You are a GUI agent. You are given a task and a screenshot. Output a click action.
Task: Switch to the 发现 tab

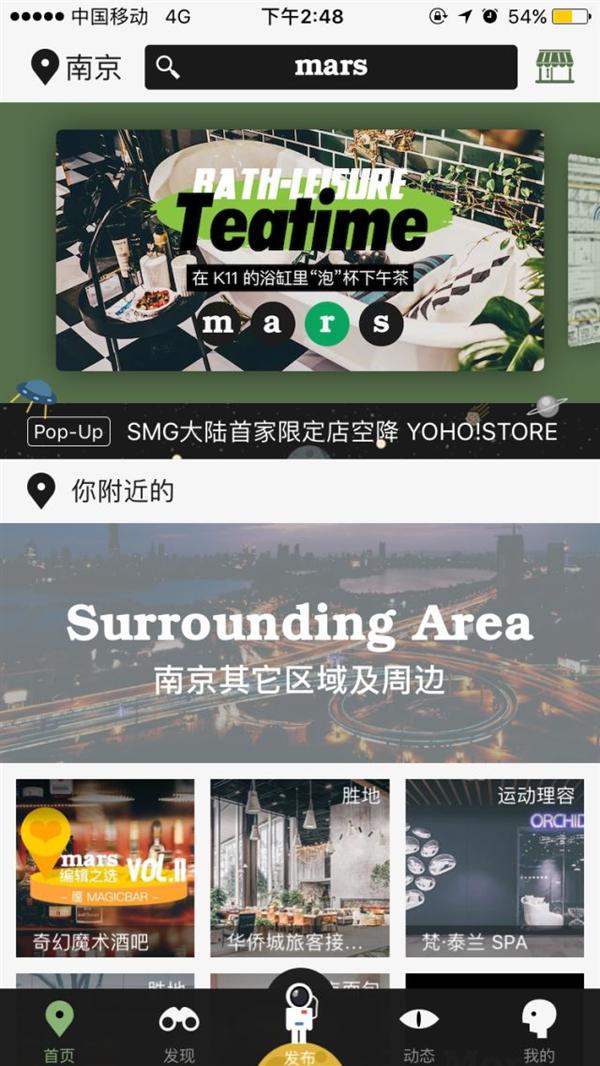tap(179, 1030)
